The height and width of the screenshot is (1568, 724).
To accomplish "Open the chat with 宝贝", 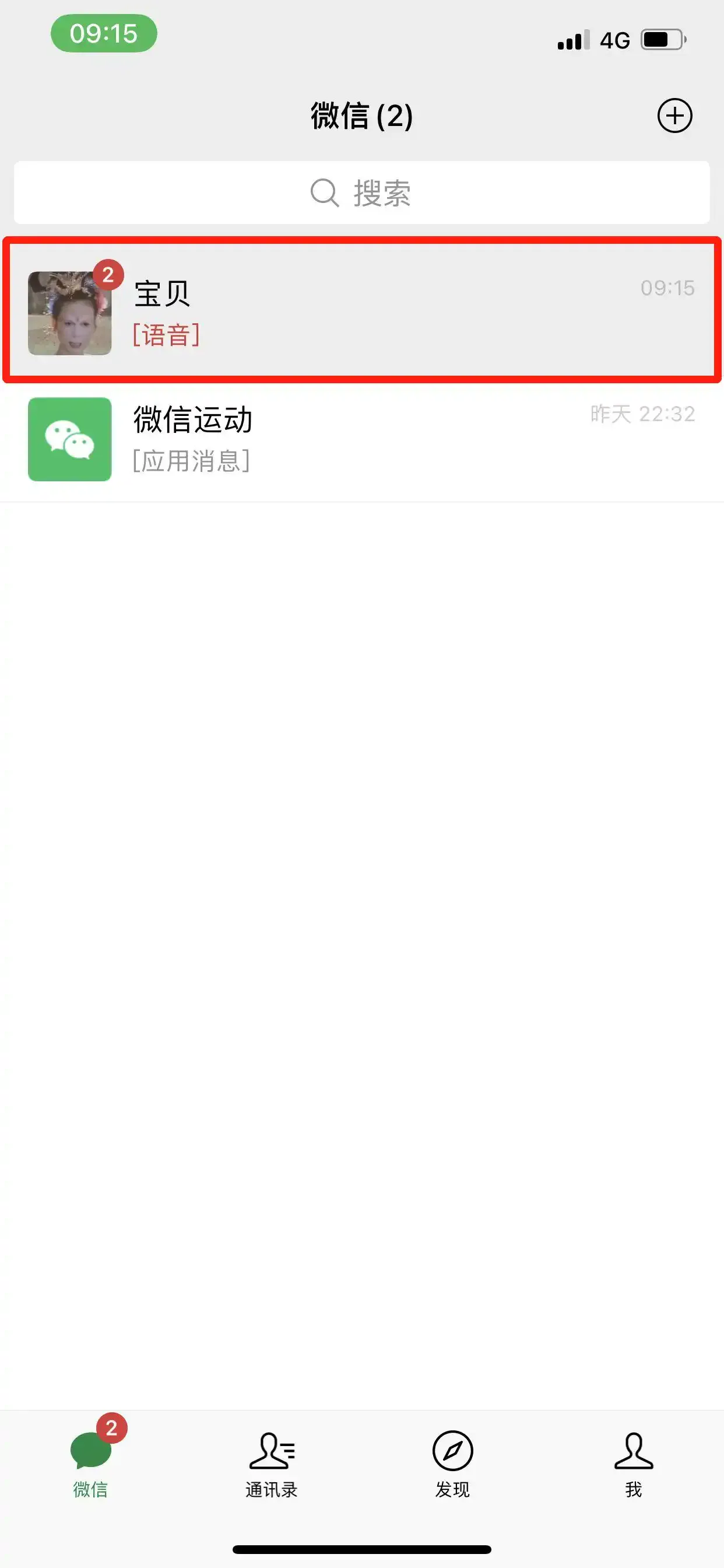I will tap(362, 310).
